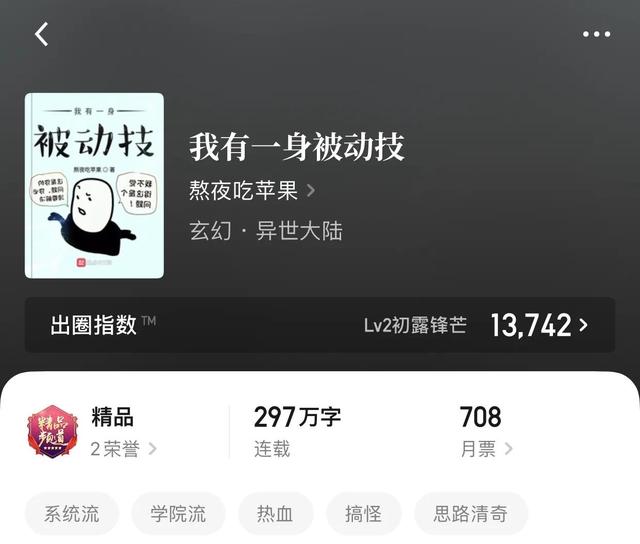This screenshot has height=544, width=640.
Task: Tap the 热血 tag chip
Action: point(275,514)
